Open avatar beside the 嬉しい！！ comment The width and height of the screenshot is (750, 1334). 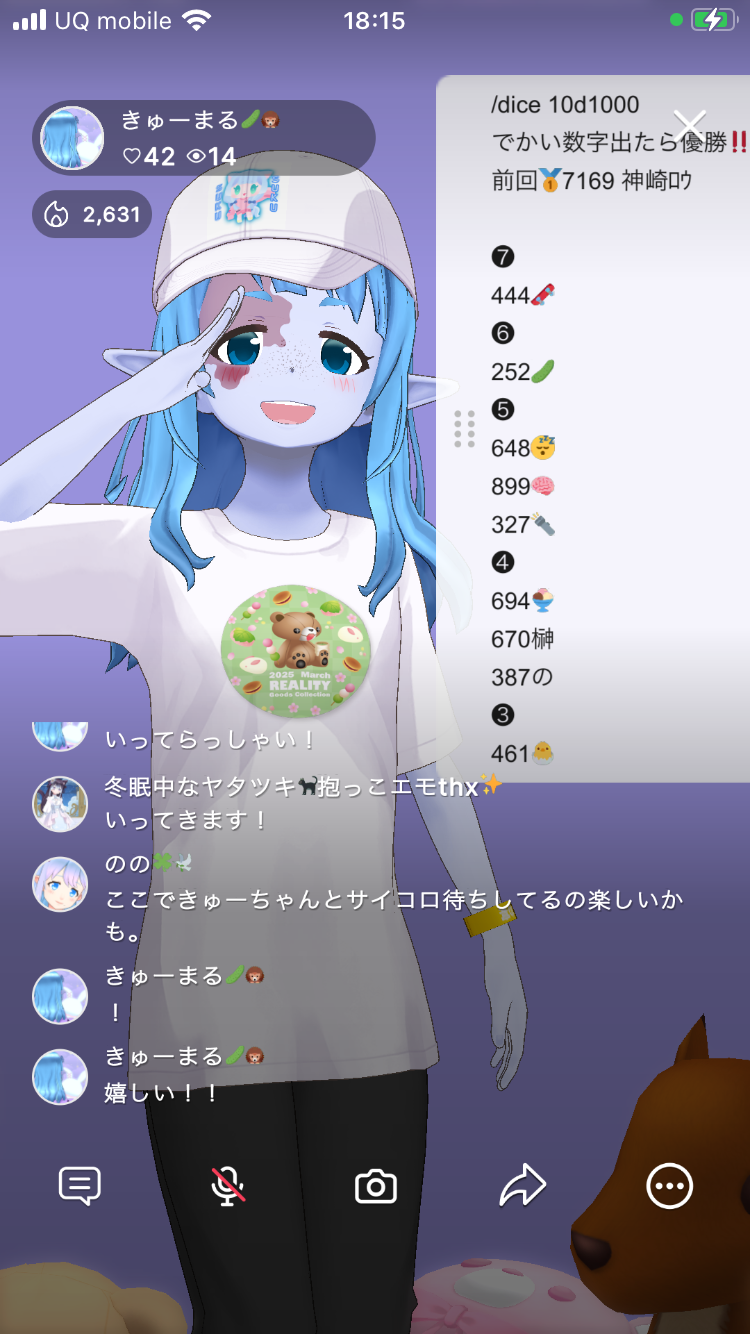tap(60, 1076)
